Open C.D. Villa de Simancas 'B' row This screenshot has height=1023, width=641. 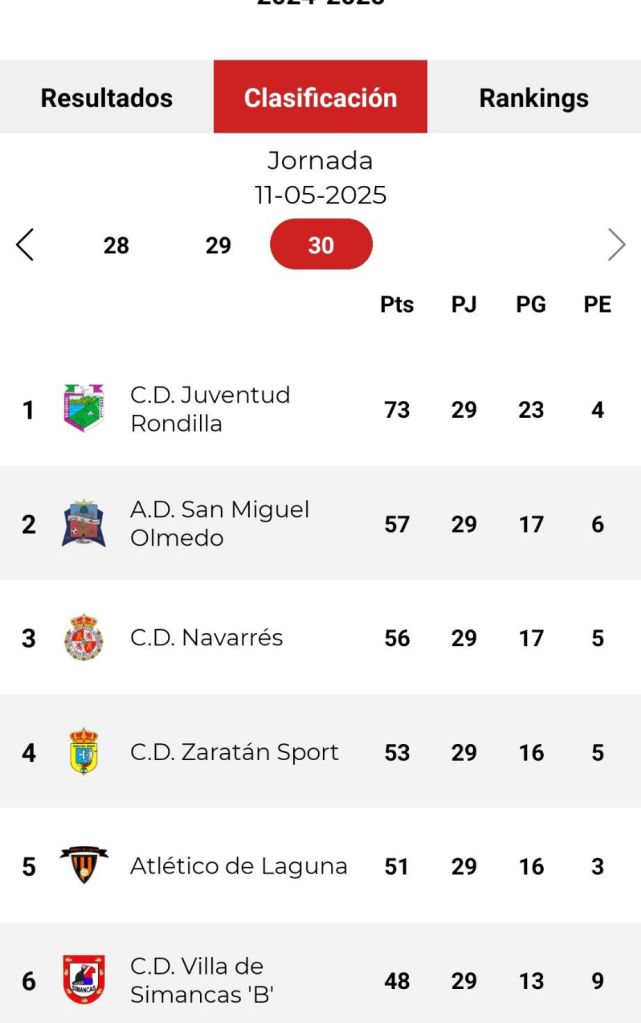tap(202, 980)
